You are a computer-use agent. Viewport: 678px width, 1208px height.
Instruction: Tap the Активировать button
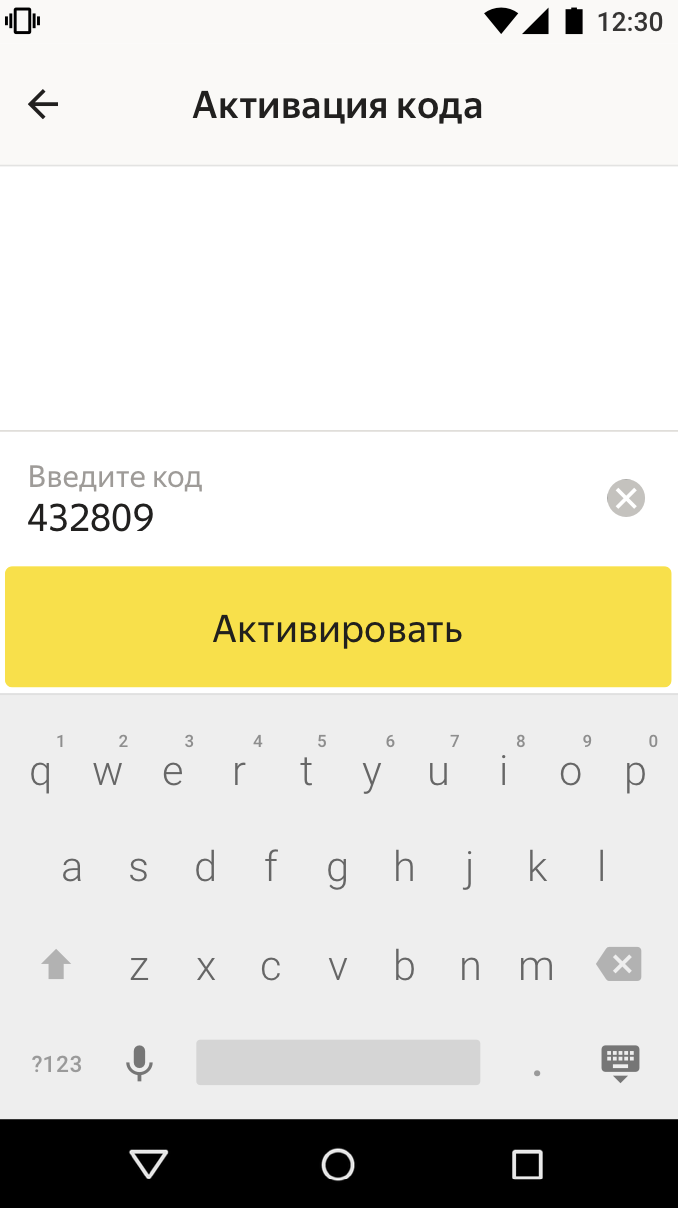coord(338,628)
